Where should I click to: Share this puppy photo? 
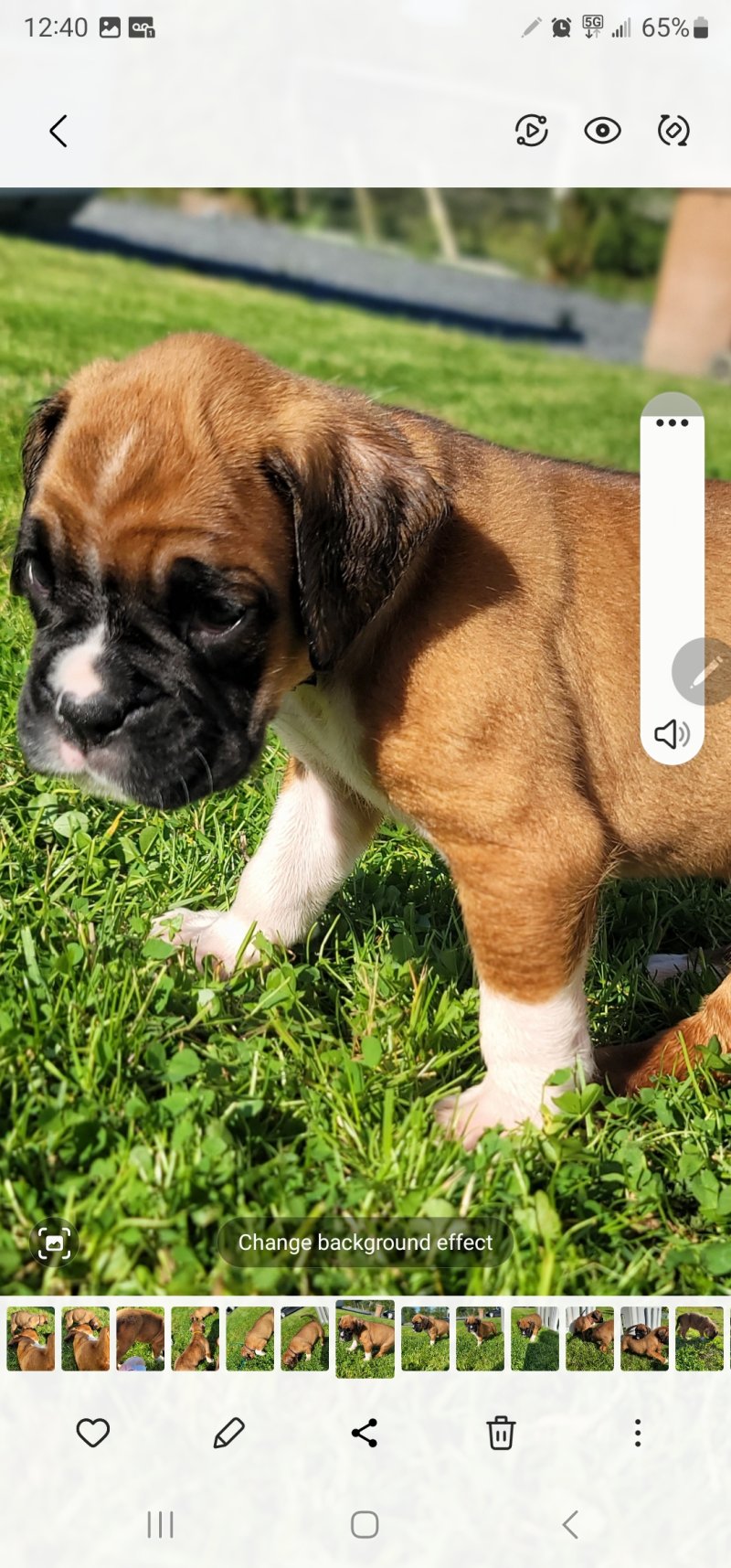pyautogui.click(x=365, y=1433)
